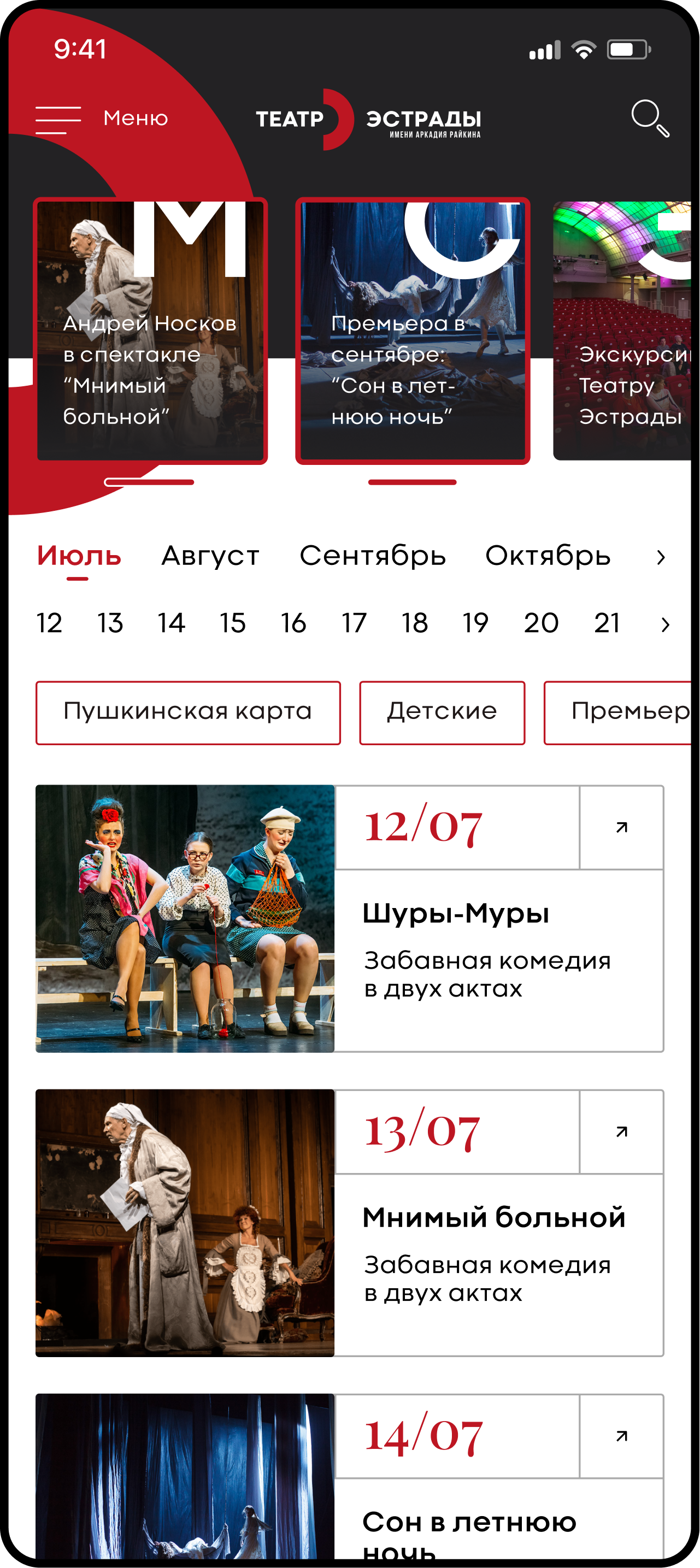Select the Октябрь month
This screenshot has width=700, height=1568.
point(548,556)
